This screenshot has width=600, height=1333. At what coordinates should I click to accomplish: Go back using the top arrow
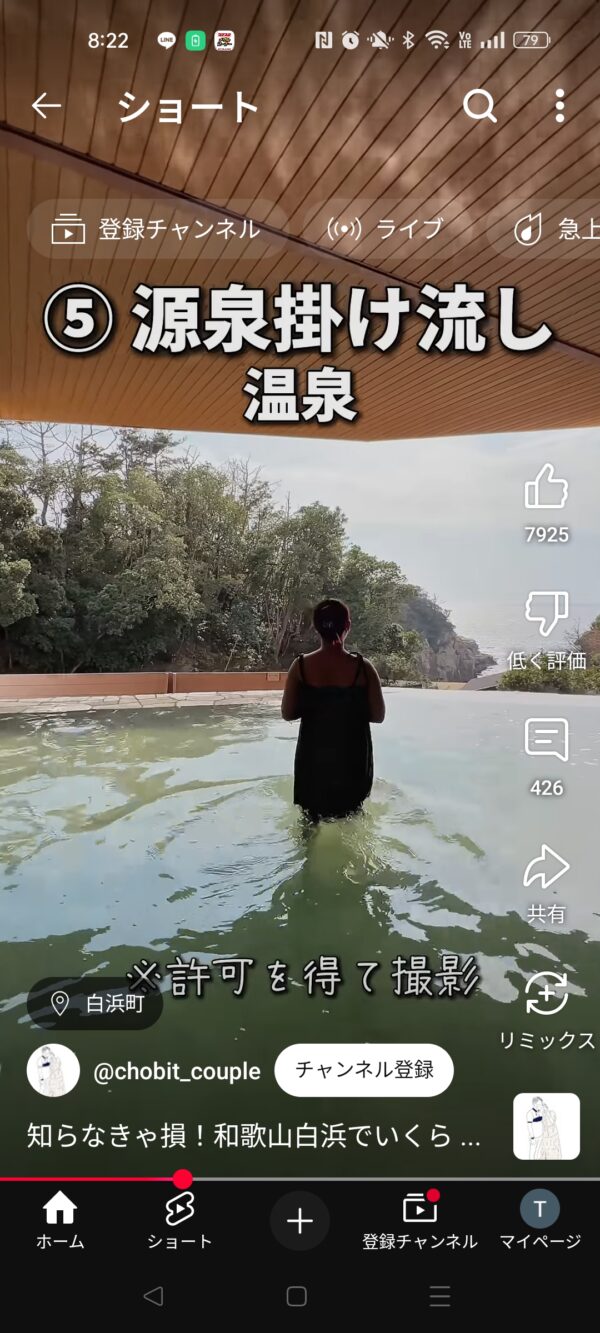46,106
